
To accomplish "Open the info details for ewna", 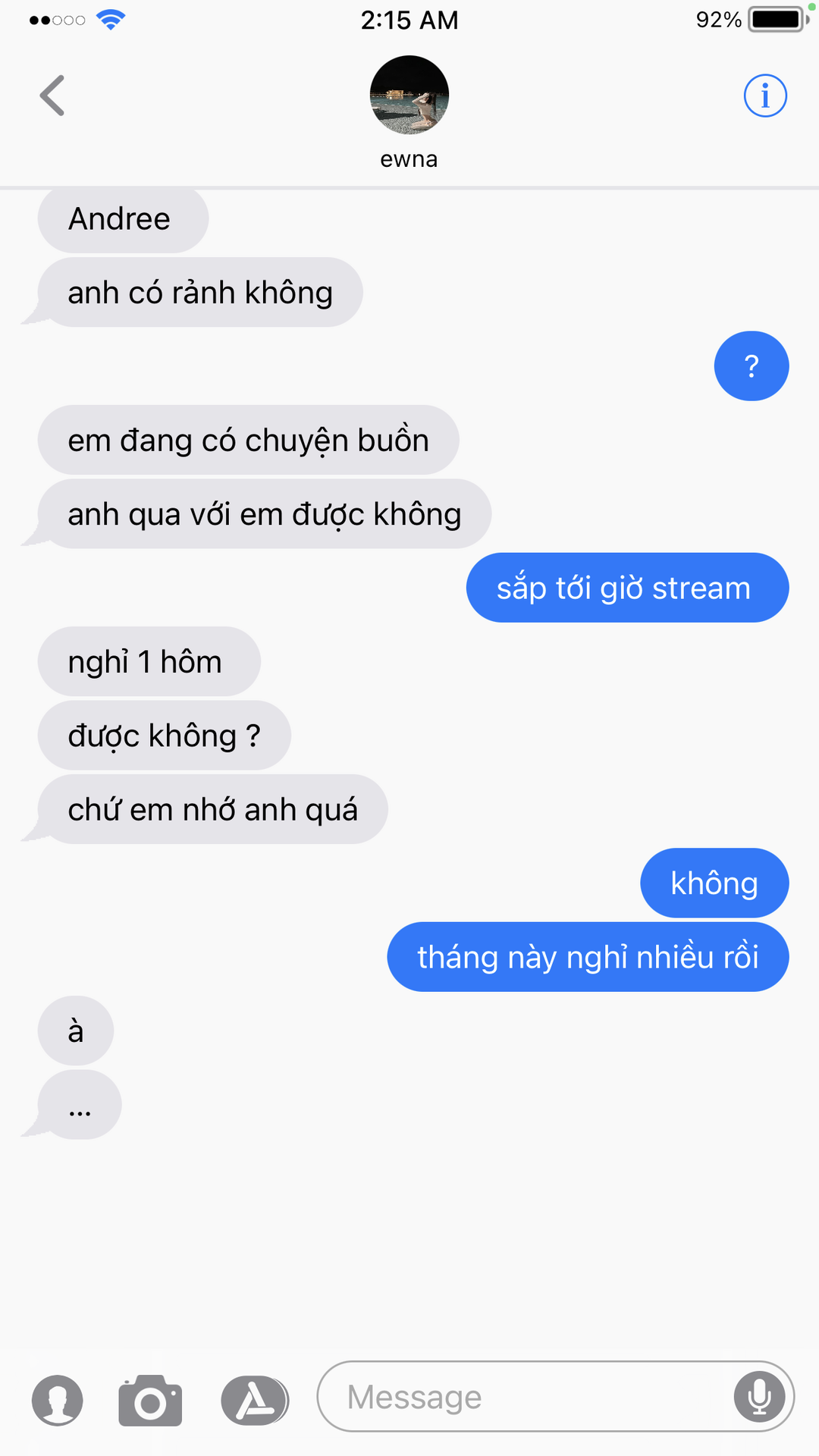I will click(765, 96).
